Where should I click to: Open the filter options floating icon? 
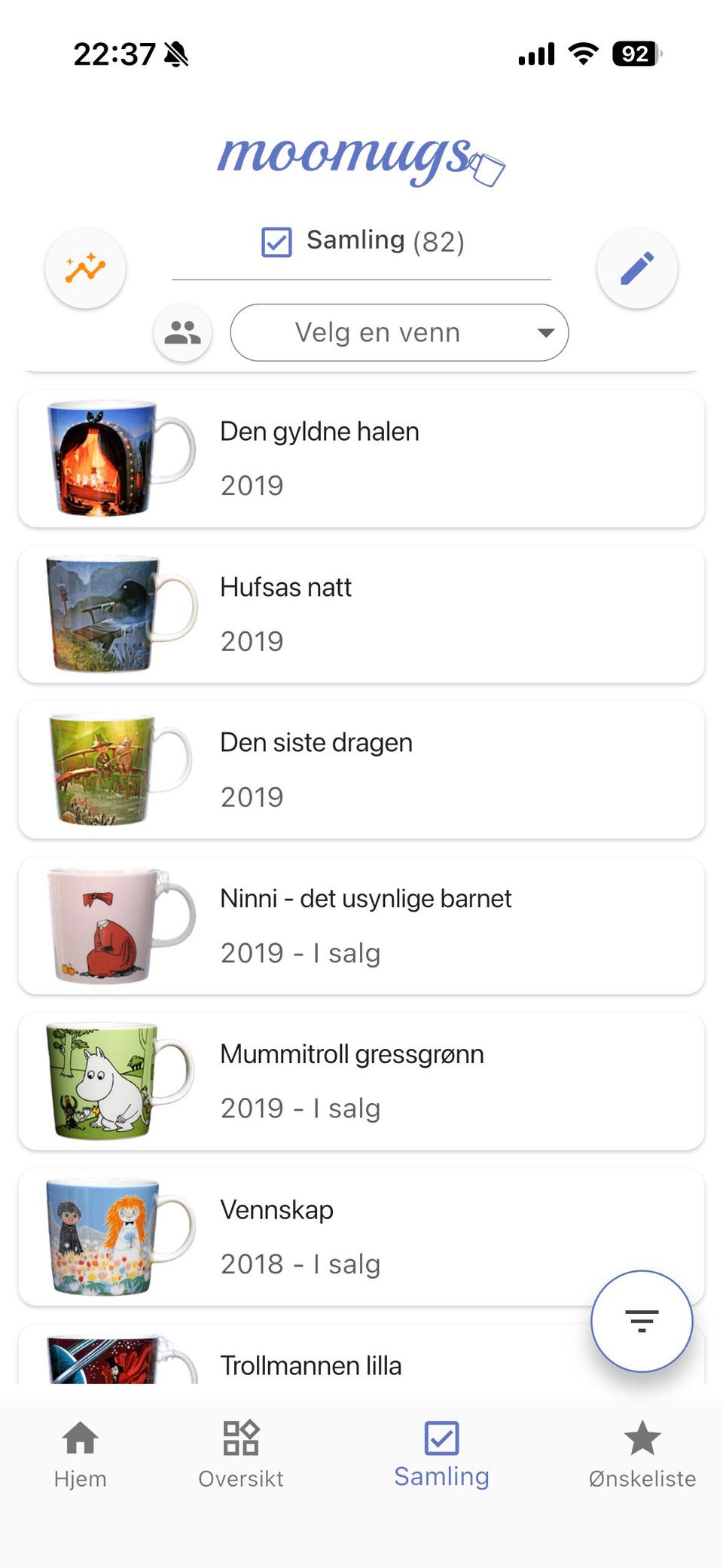pos(641,1322)
